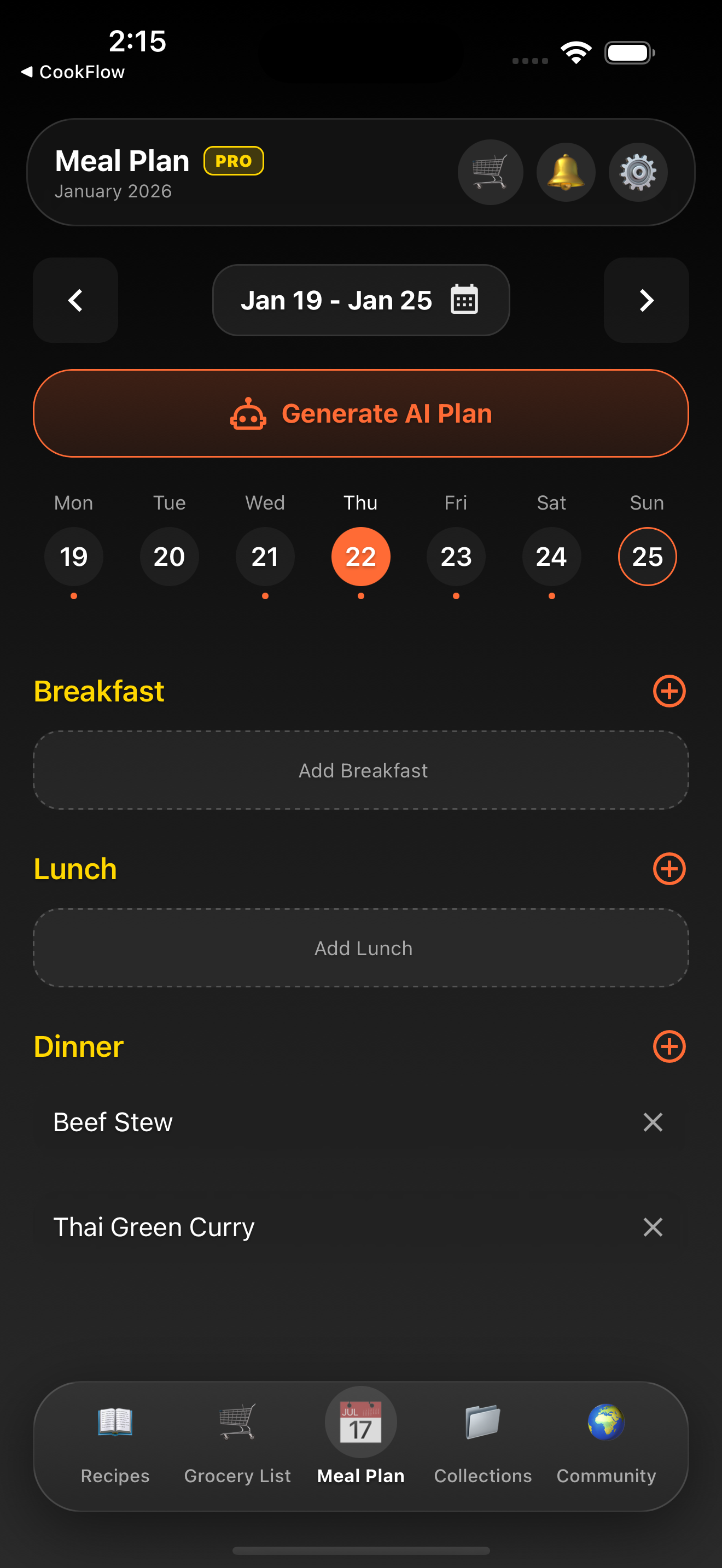
Task: Tap the Add Lunch placeholder
Action: click(360, 947)
